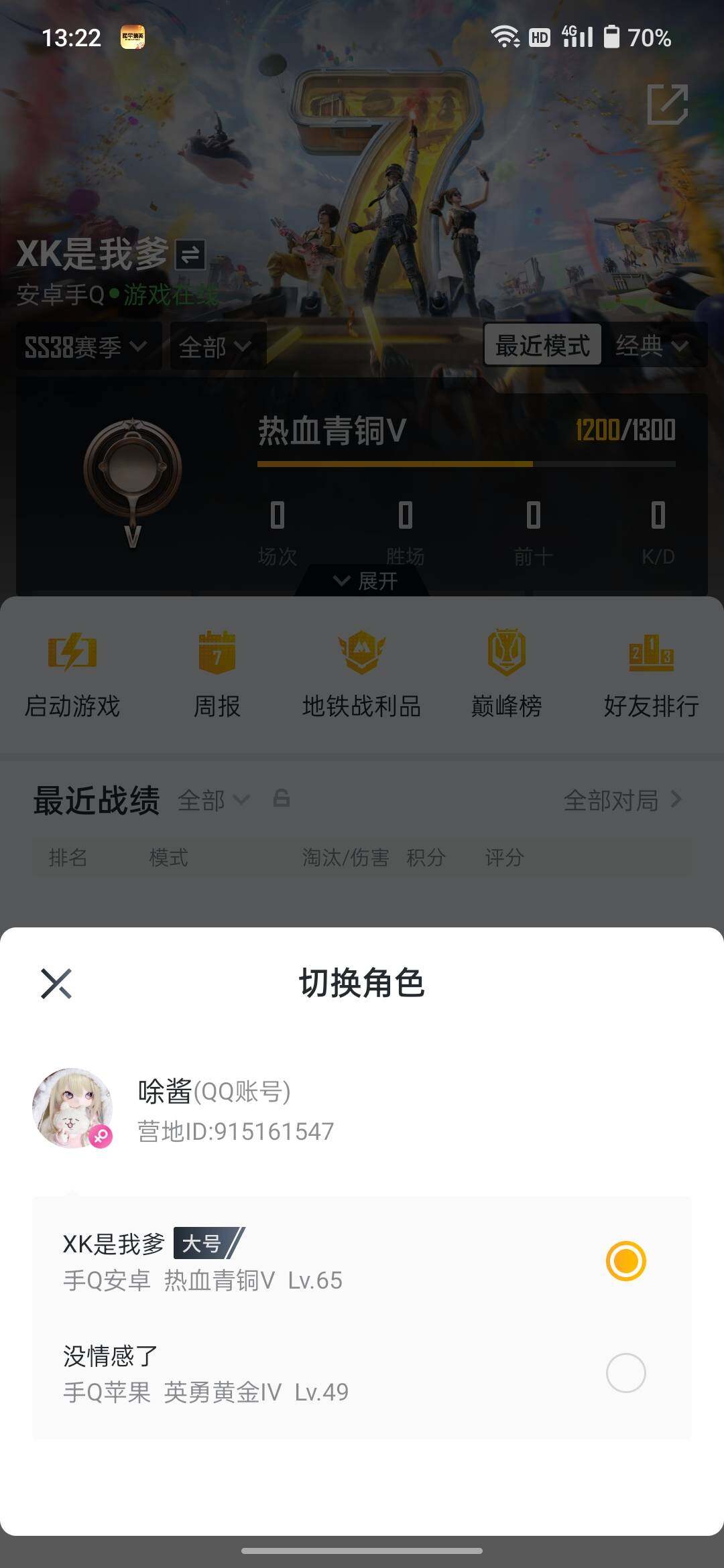Select the 最近模式 tab
724x1568 pixels.
542,345
